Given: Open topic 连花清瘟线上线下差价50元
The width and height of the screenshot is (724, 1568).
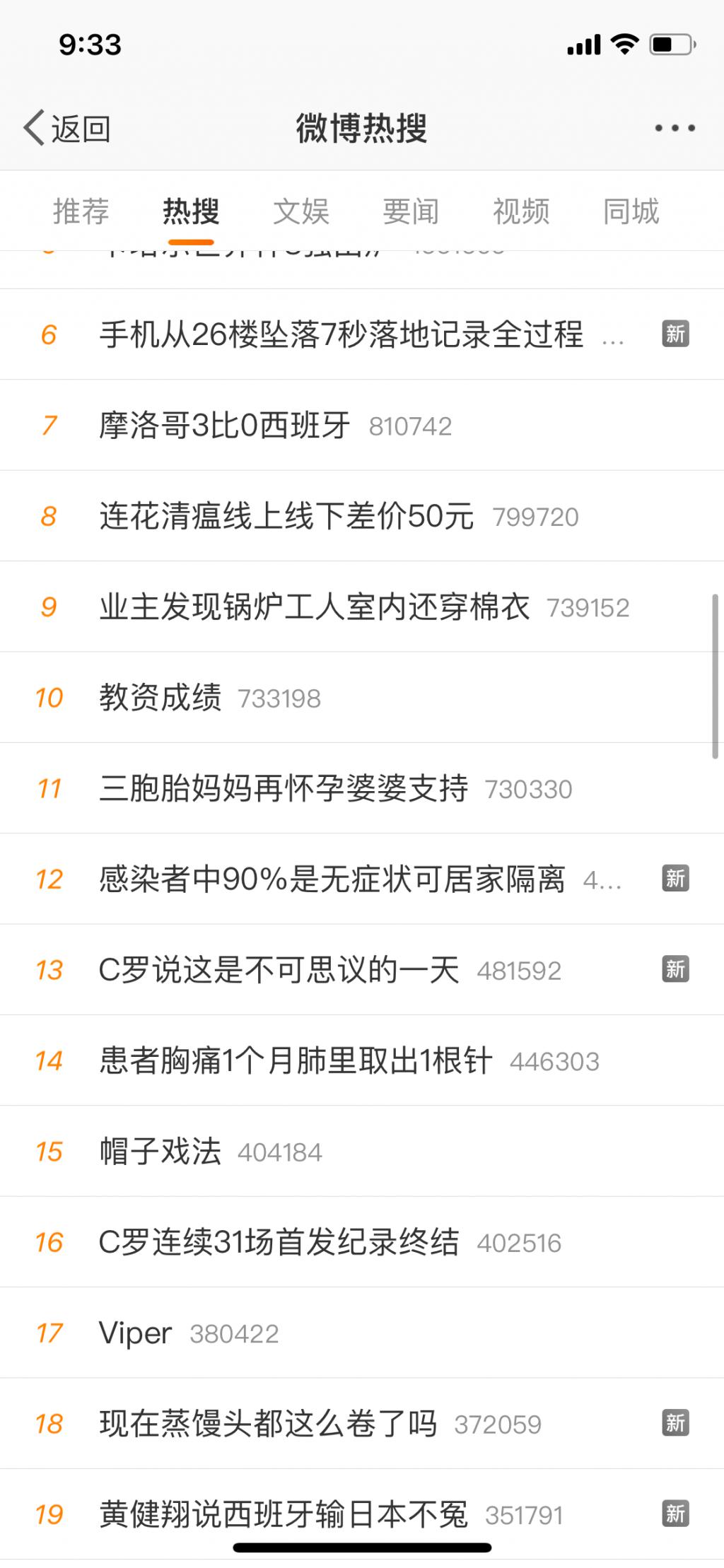Looking at the screenshot, I should (x=286, y=516).
